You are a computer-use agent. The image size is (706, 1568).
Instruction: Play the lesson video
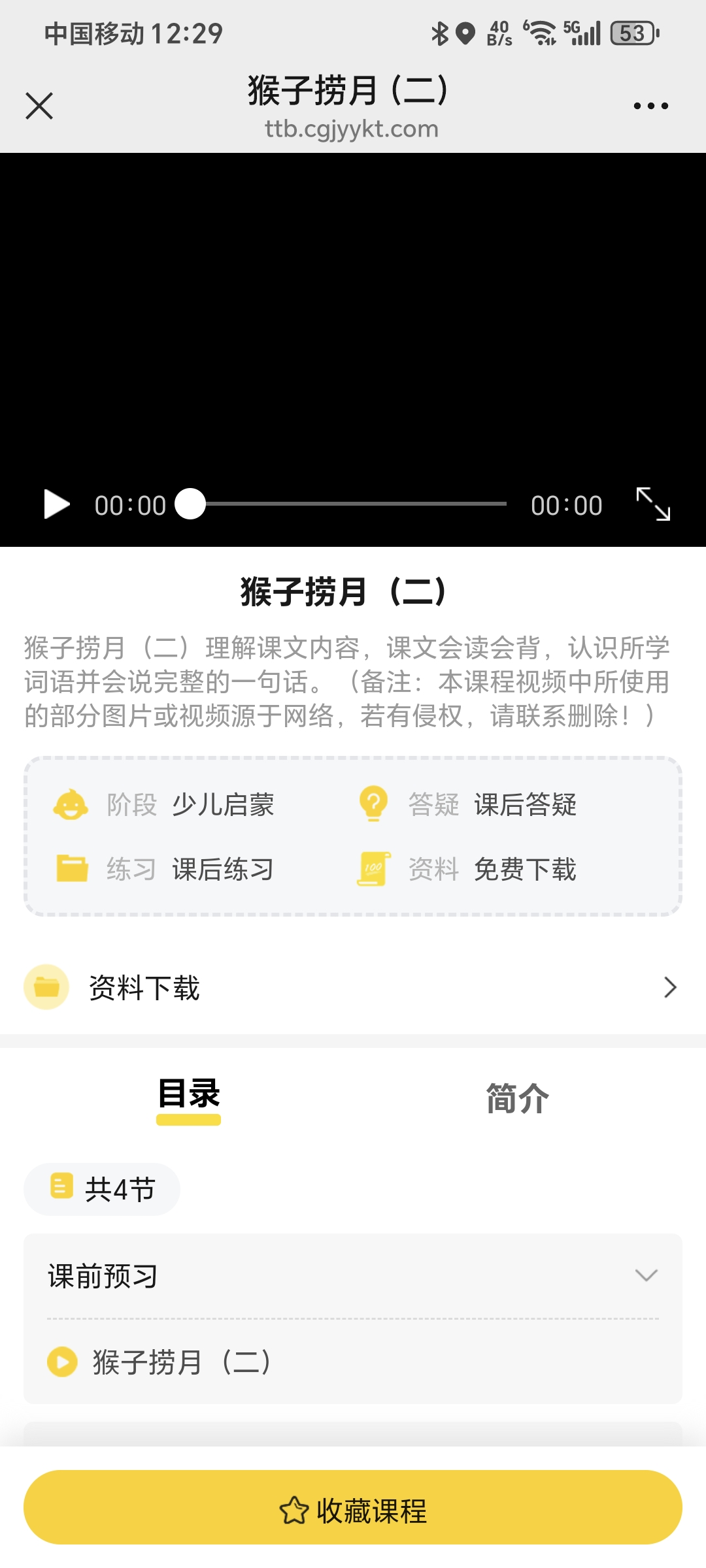click(x=57, y=504)
